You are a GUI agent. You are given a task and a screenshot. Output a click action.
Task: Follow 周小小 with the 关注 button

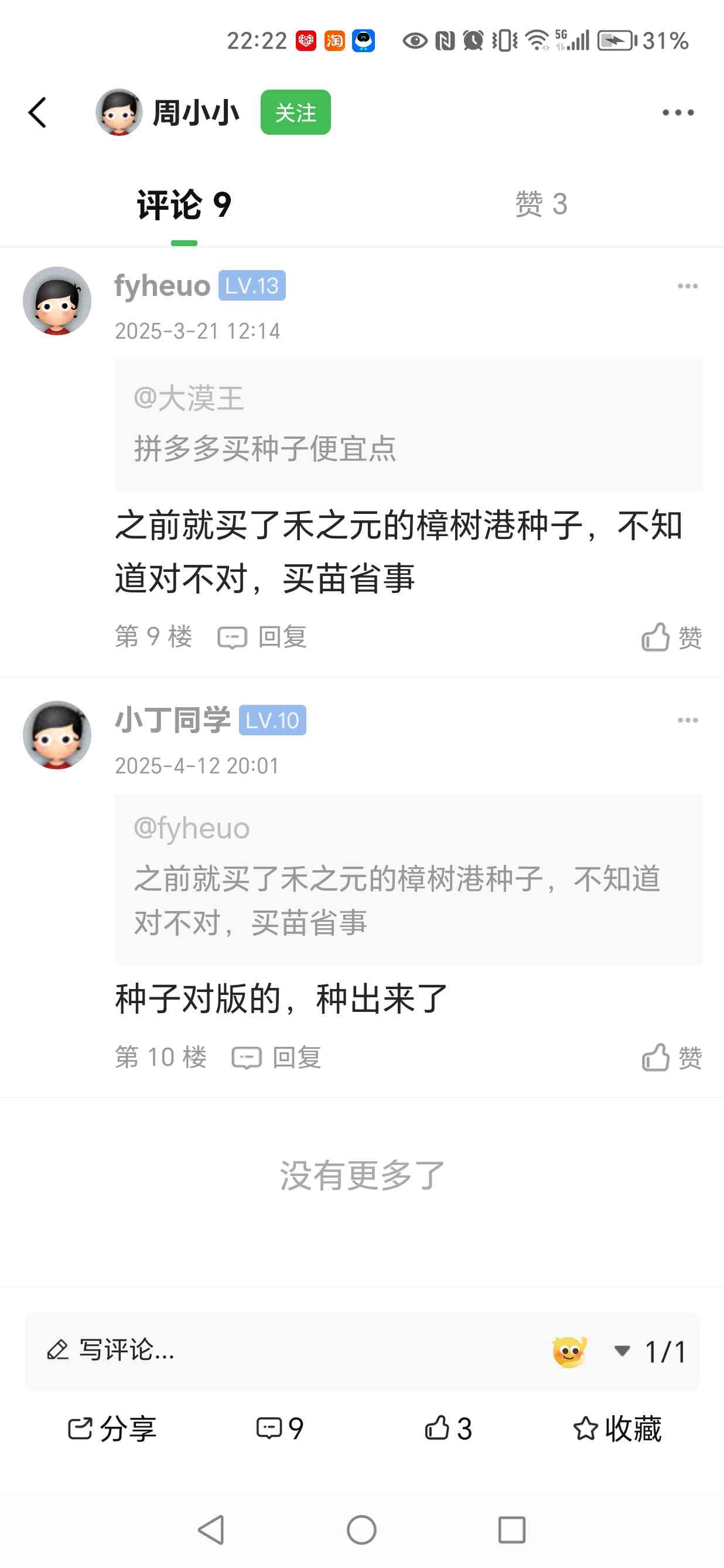coord(296,113)
